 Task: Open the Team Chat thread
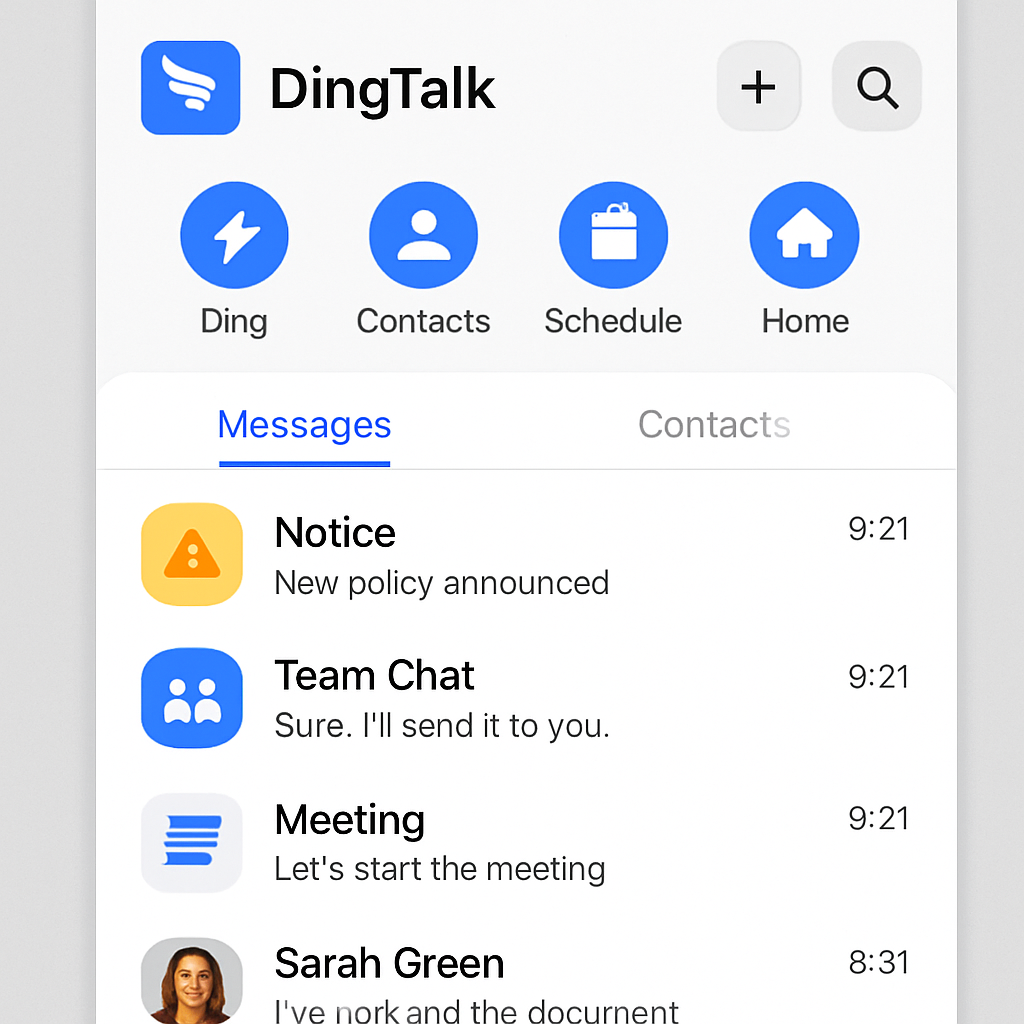point(525,699)
